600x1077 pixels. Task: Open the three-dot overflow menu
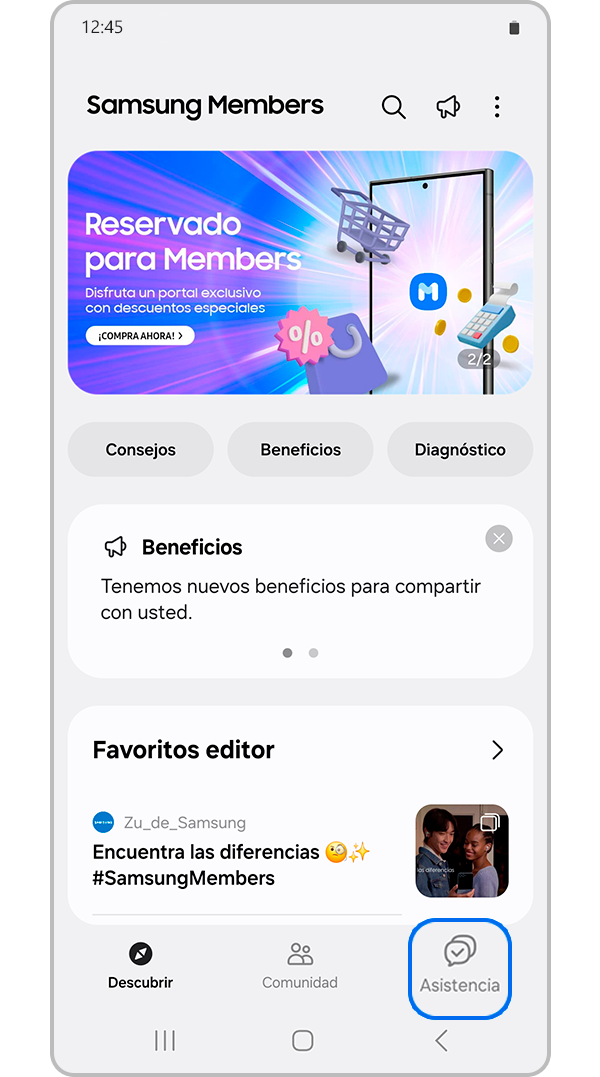(x=497, y=107)
